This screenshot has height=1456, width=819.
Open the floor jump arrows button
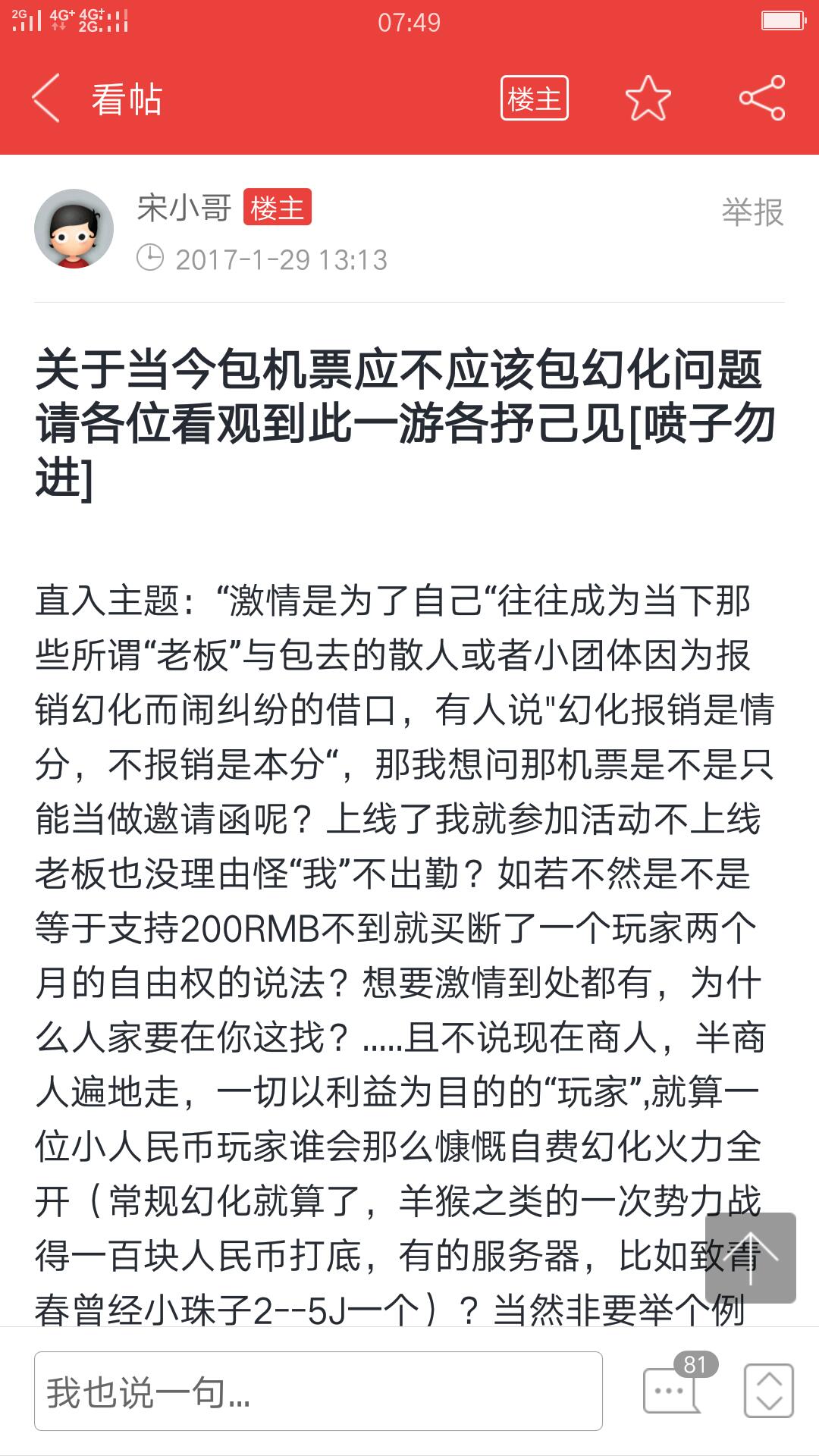pyautogui.click(x=768, y=1391)
